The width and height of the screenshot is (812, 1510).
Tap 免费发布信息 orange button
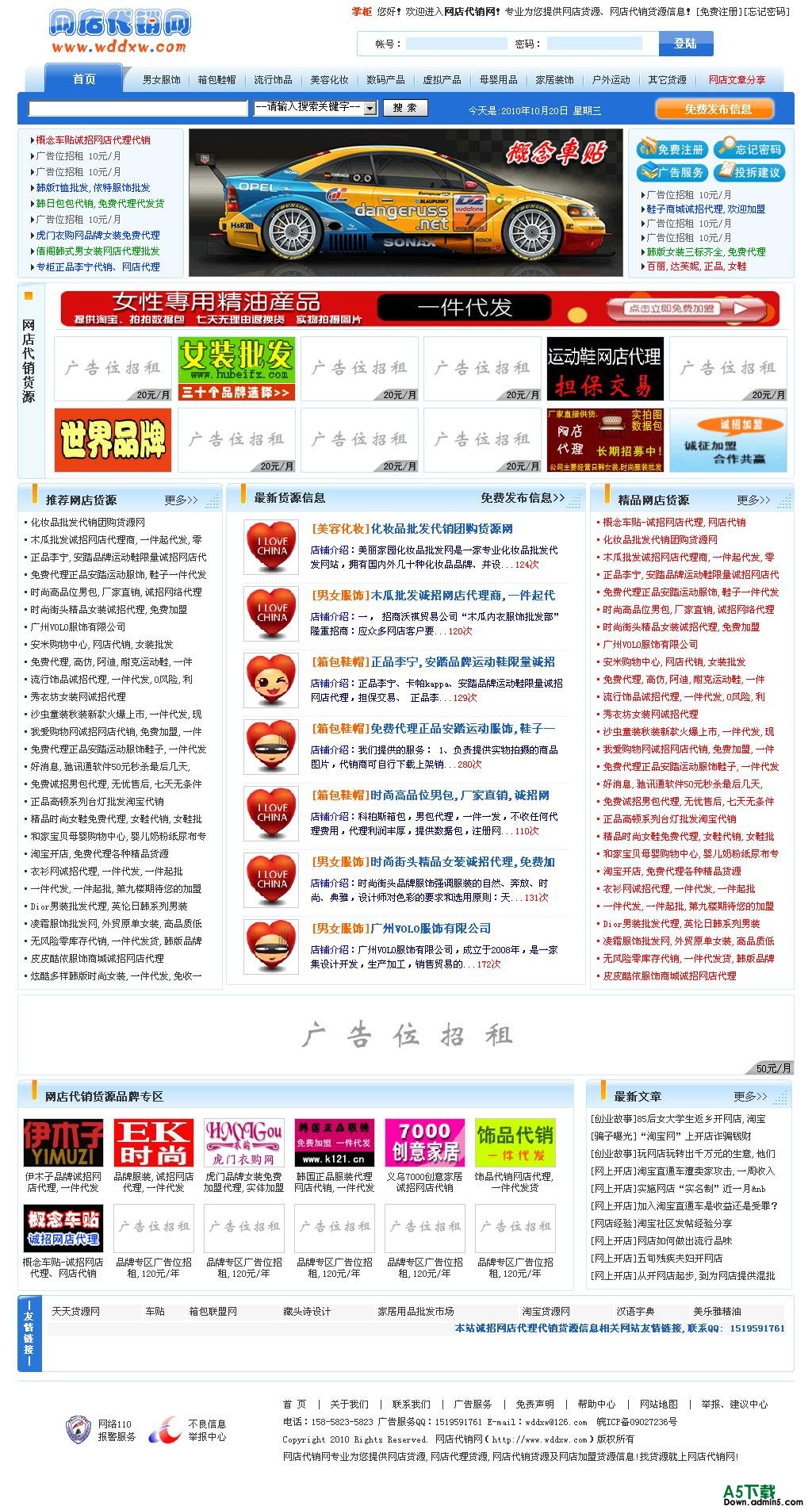[718, 109]
